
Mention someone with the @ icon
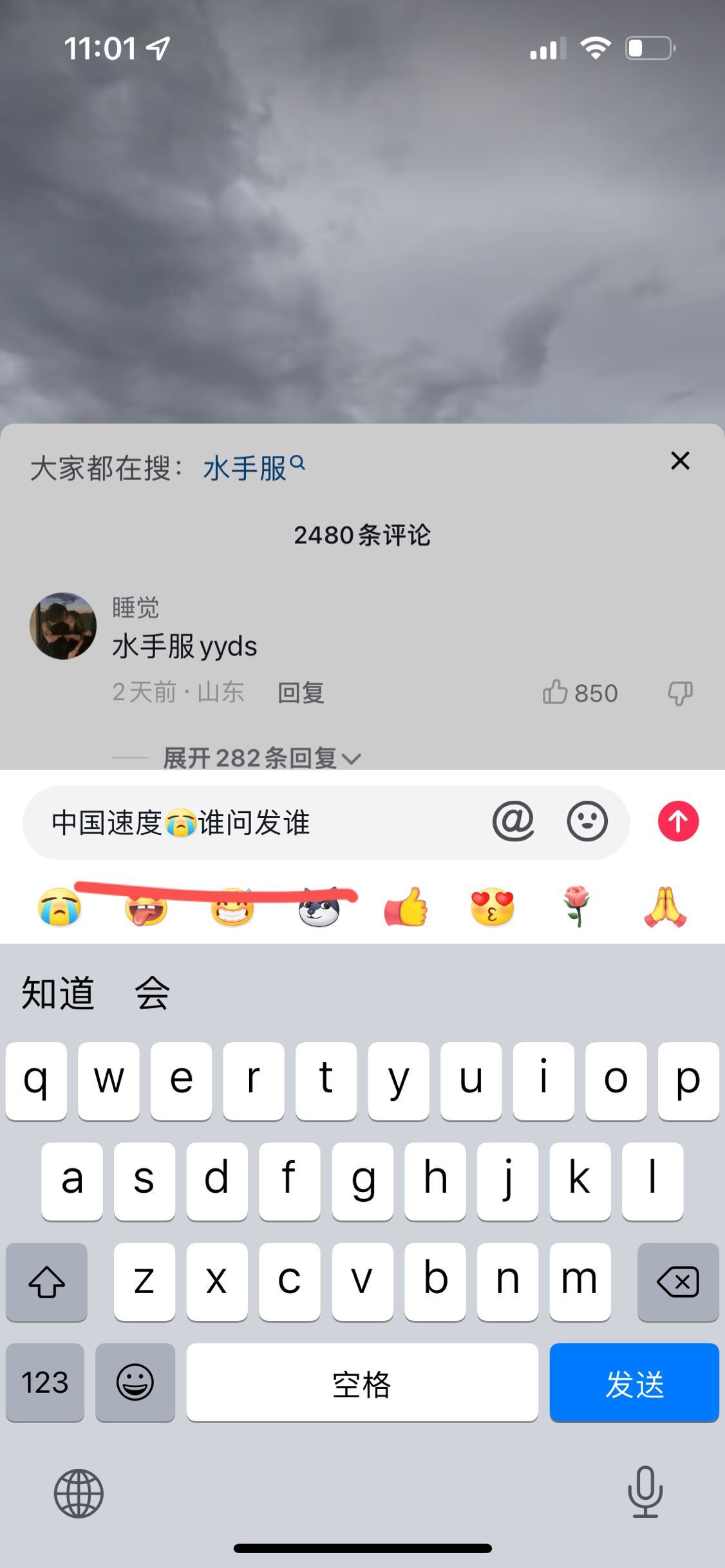[513, 821]
